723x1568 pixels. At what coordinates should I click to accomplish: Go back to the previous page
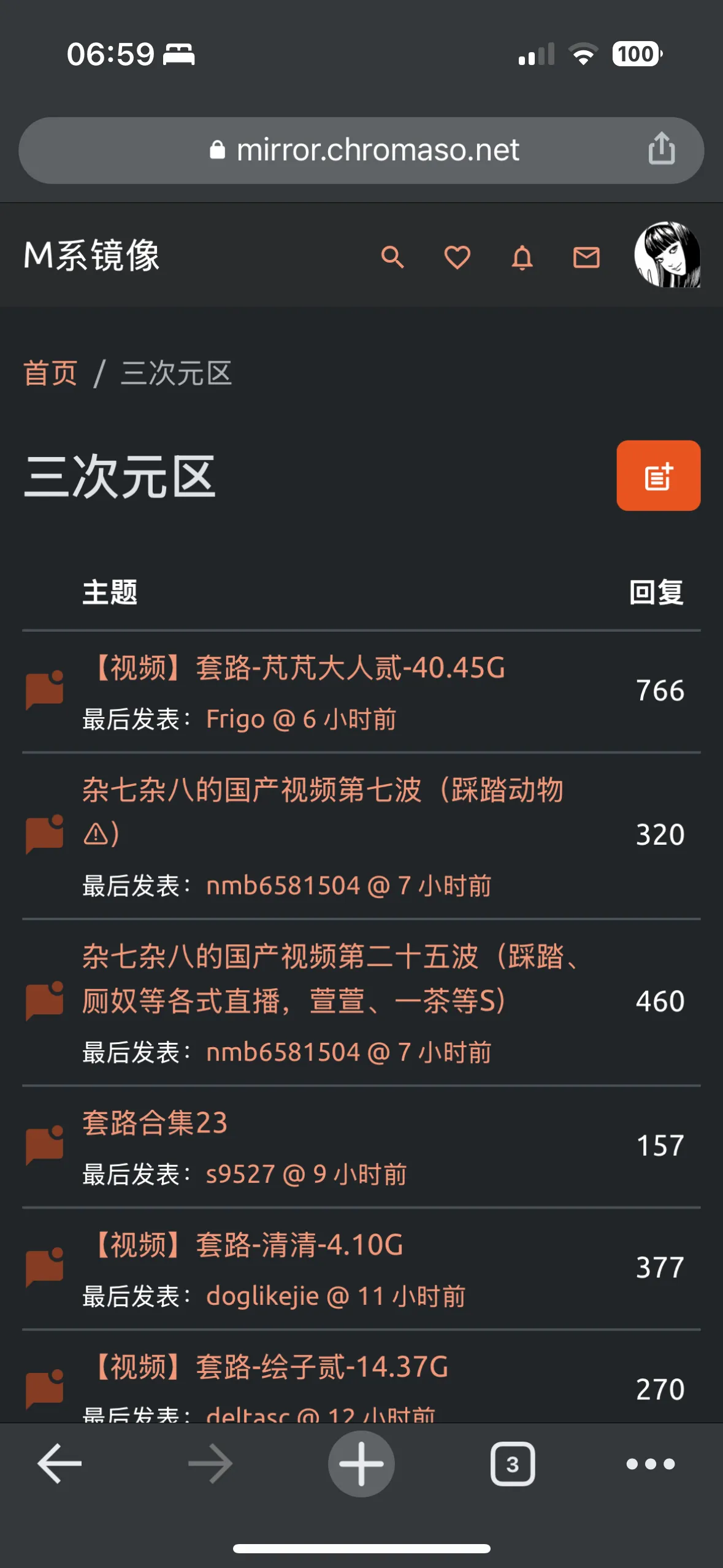[x=59, y=1464]
